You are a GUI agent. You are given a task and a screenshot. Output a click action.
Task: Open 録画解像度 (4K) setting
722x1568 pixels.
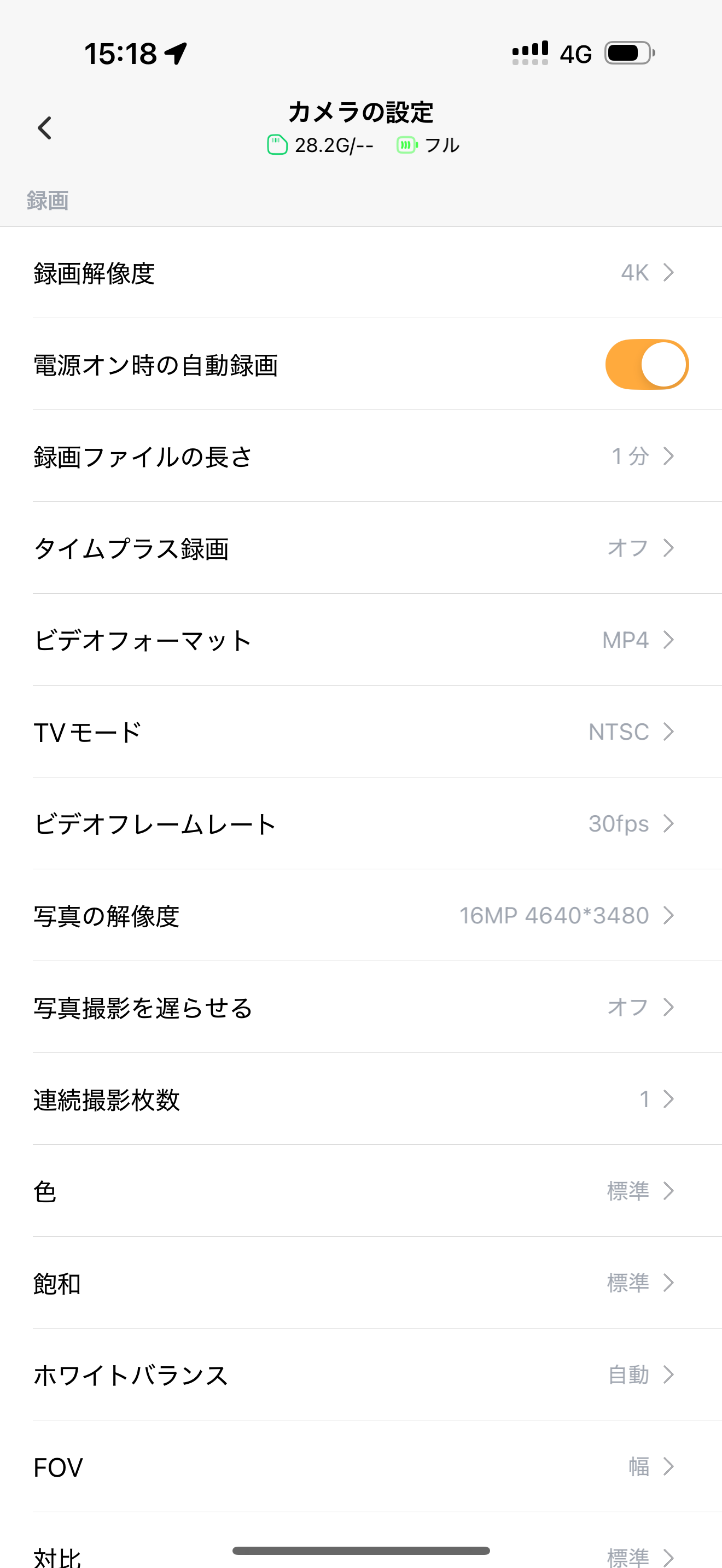pyautogui.click(x=361, y=273)
